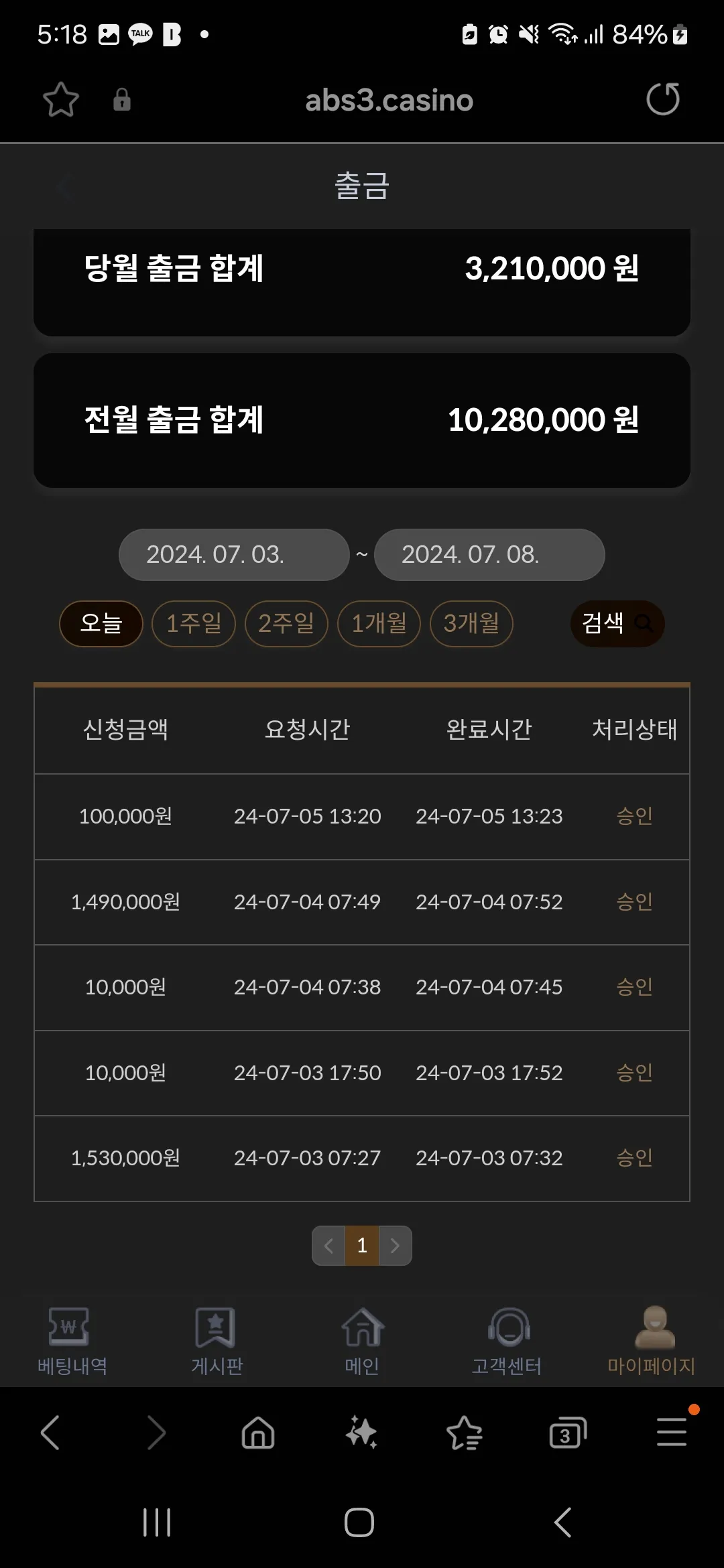Select the 3개월 period chip

(471, 624)
